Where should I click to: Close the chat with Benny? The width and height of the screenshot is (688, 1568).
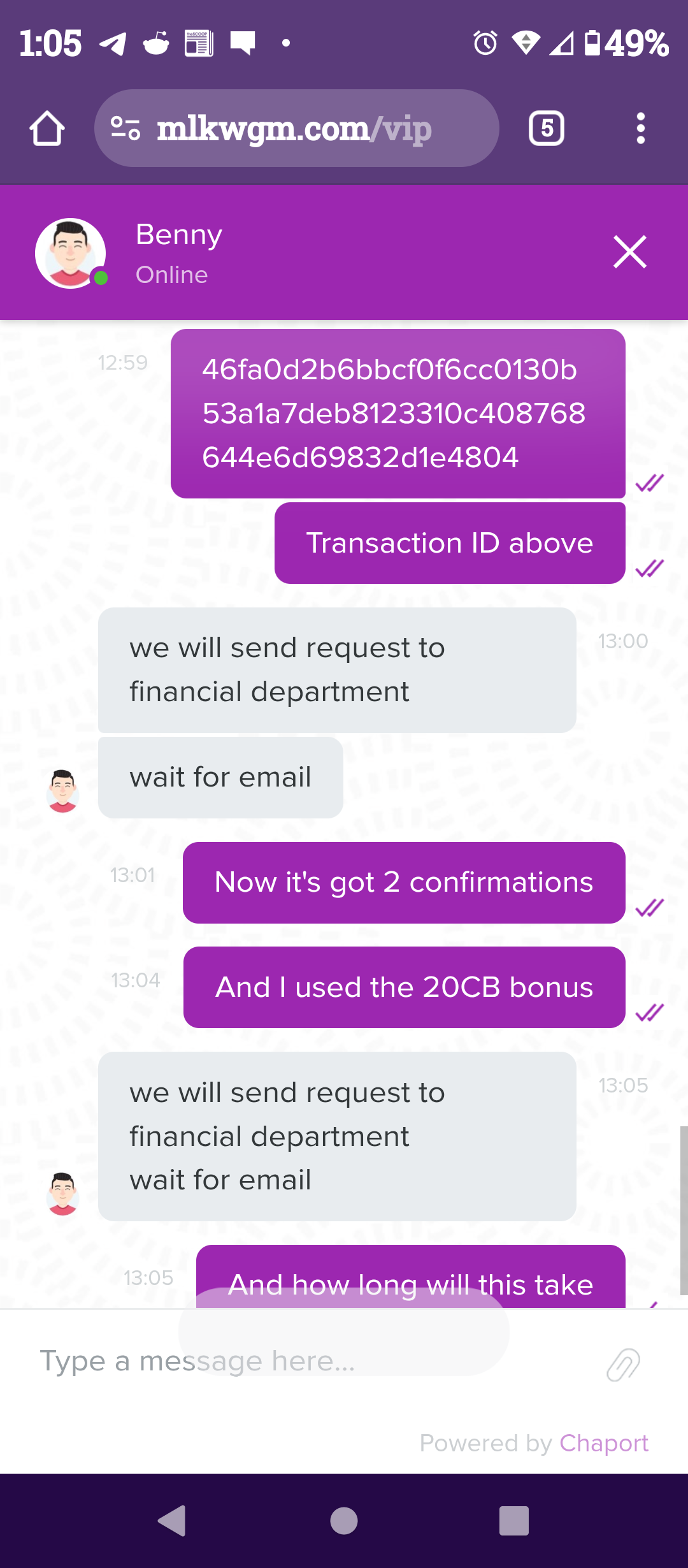coord(629,252)
